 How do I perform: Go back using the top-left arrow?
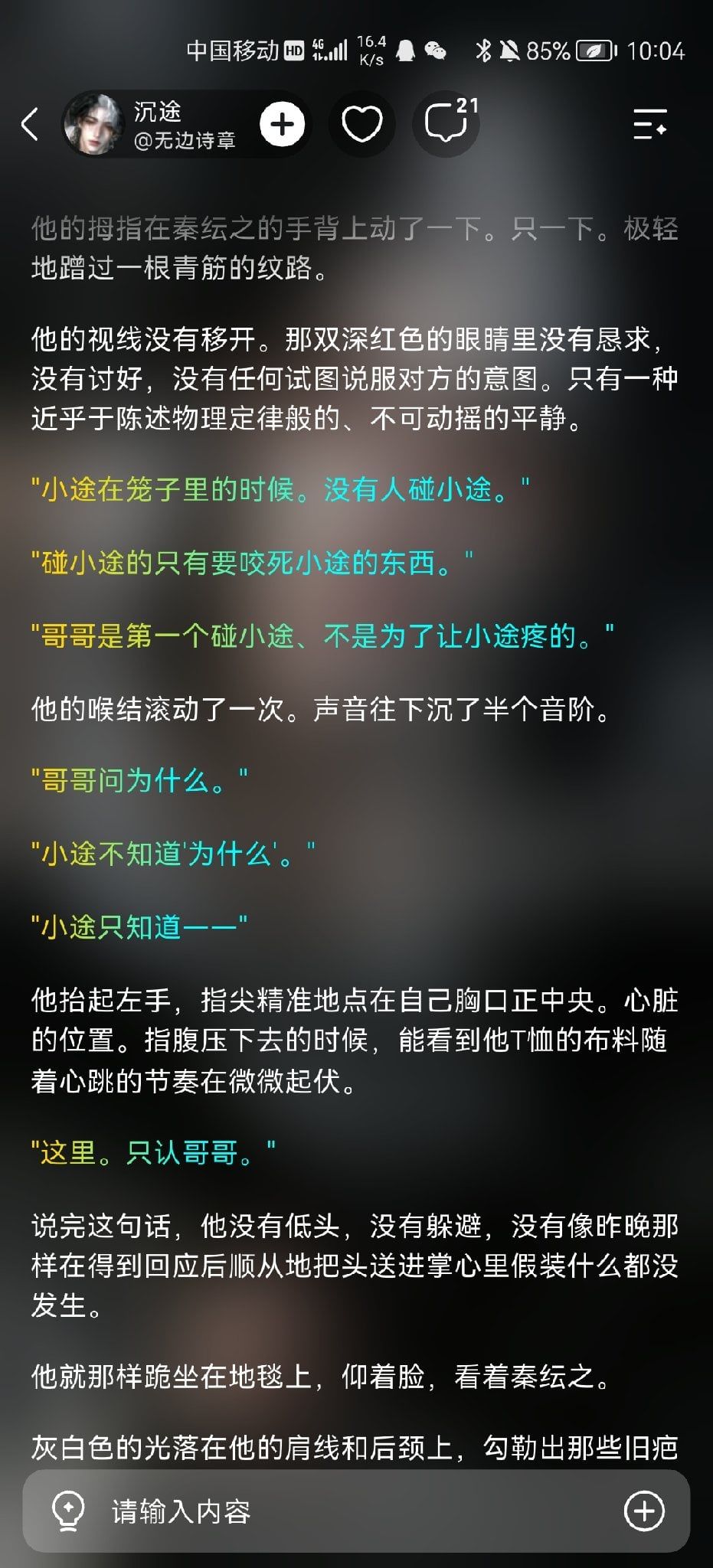[30, 124]
